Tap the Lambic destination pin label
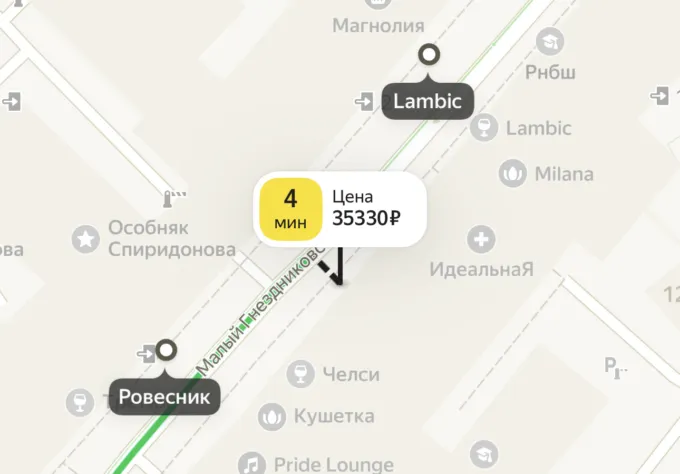The height and width of the screenshot is (474, 680). pyautogui.click(x=427, y=101)
